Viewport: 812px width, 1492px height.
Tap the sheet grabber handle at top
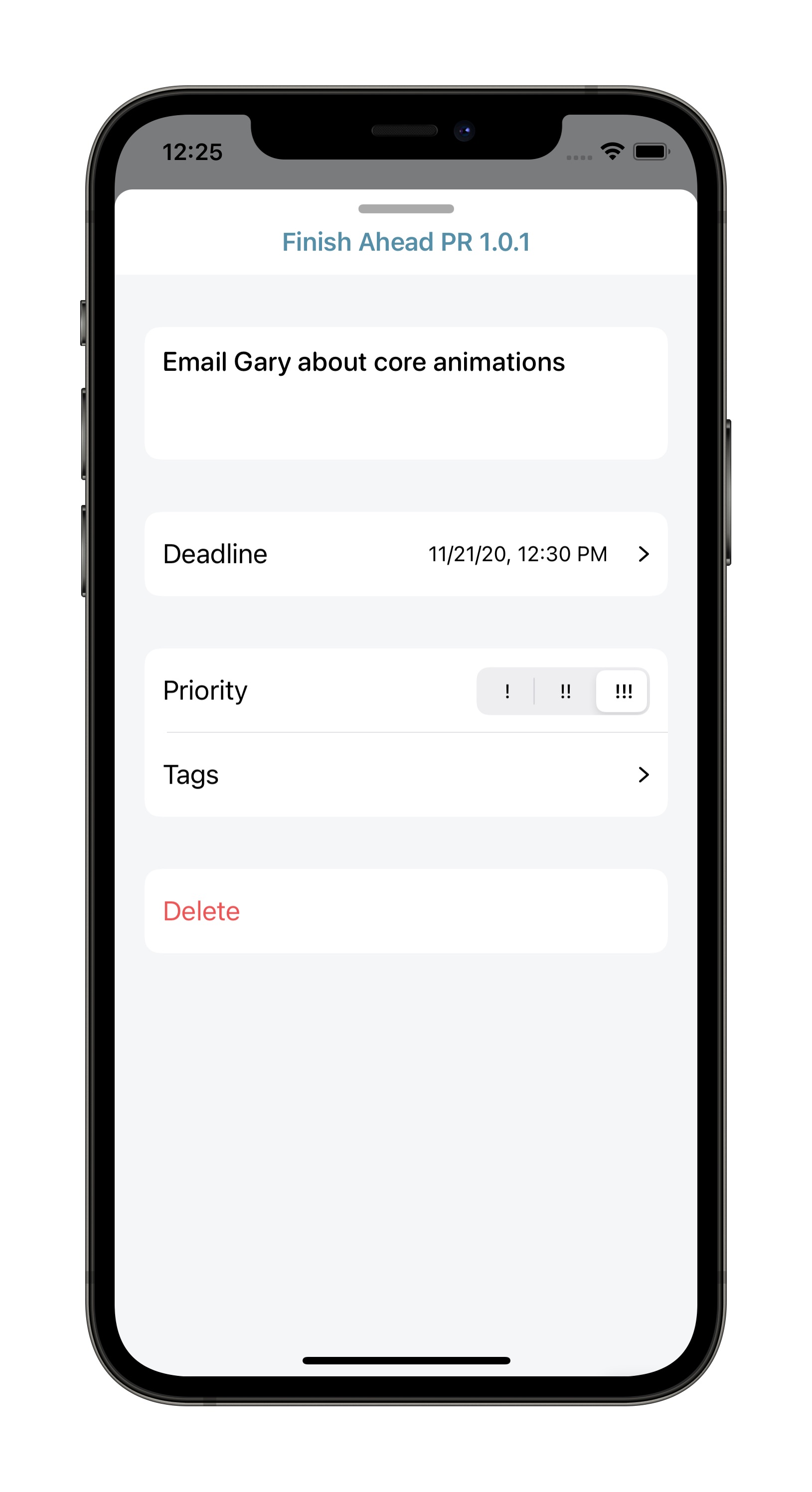click(405, 209)
